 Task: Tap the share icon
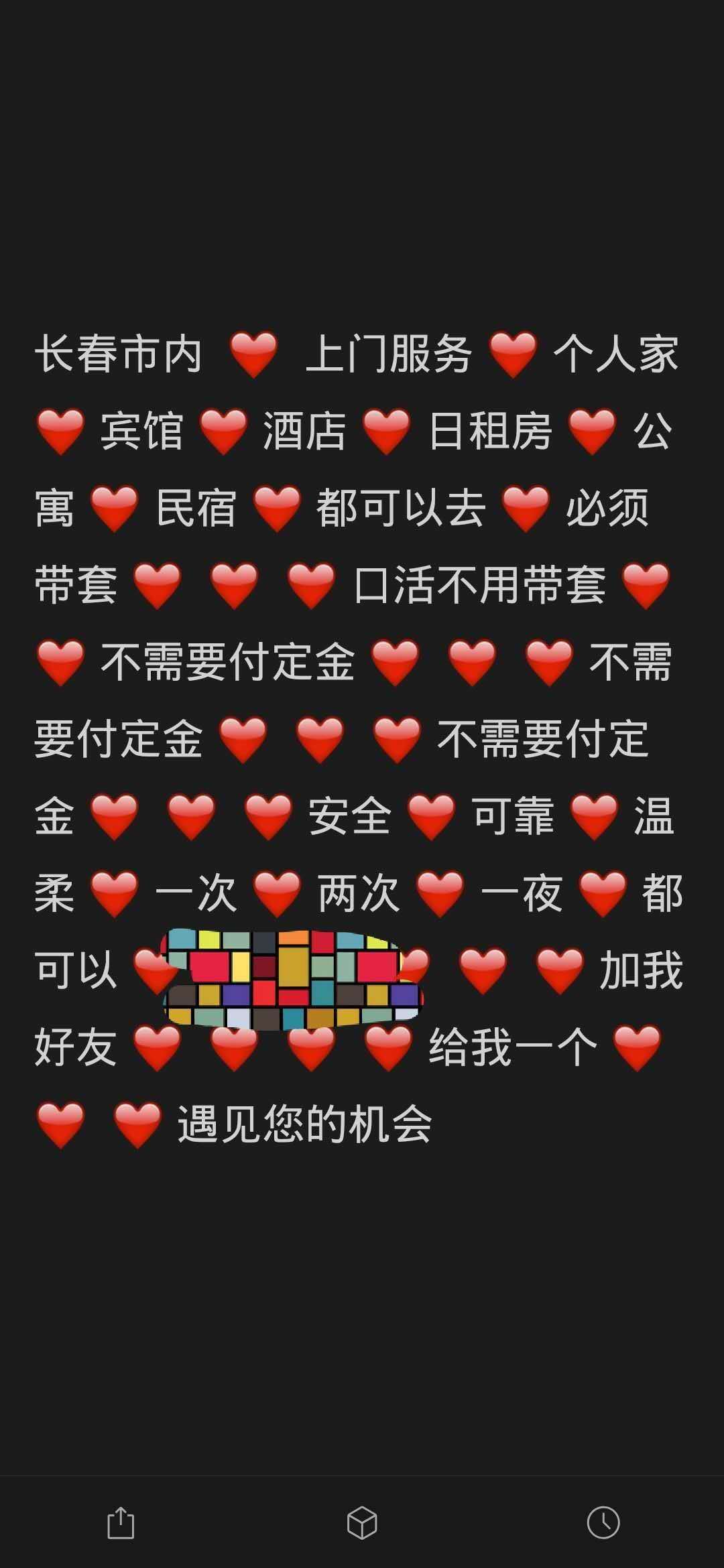coord(121,1522)
